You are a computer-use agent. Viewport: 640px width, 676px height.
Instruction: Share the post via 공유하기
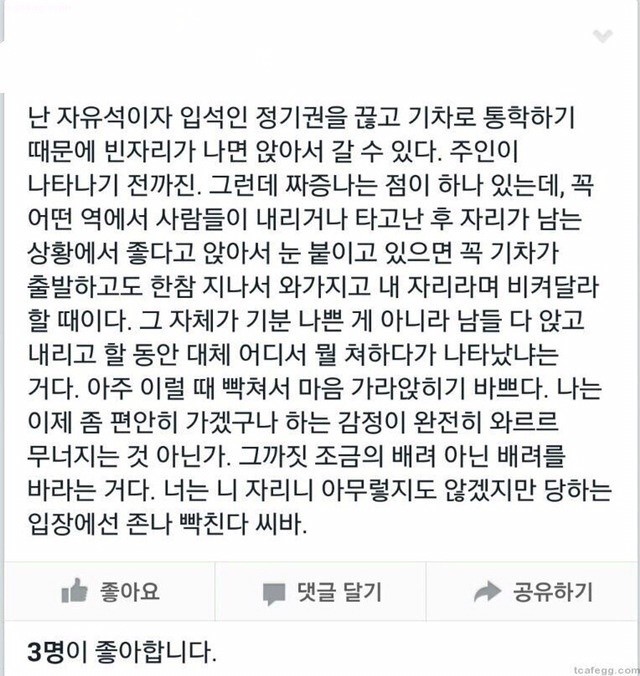[x=533, y=592]
